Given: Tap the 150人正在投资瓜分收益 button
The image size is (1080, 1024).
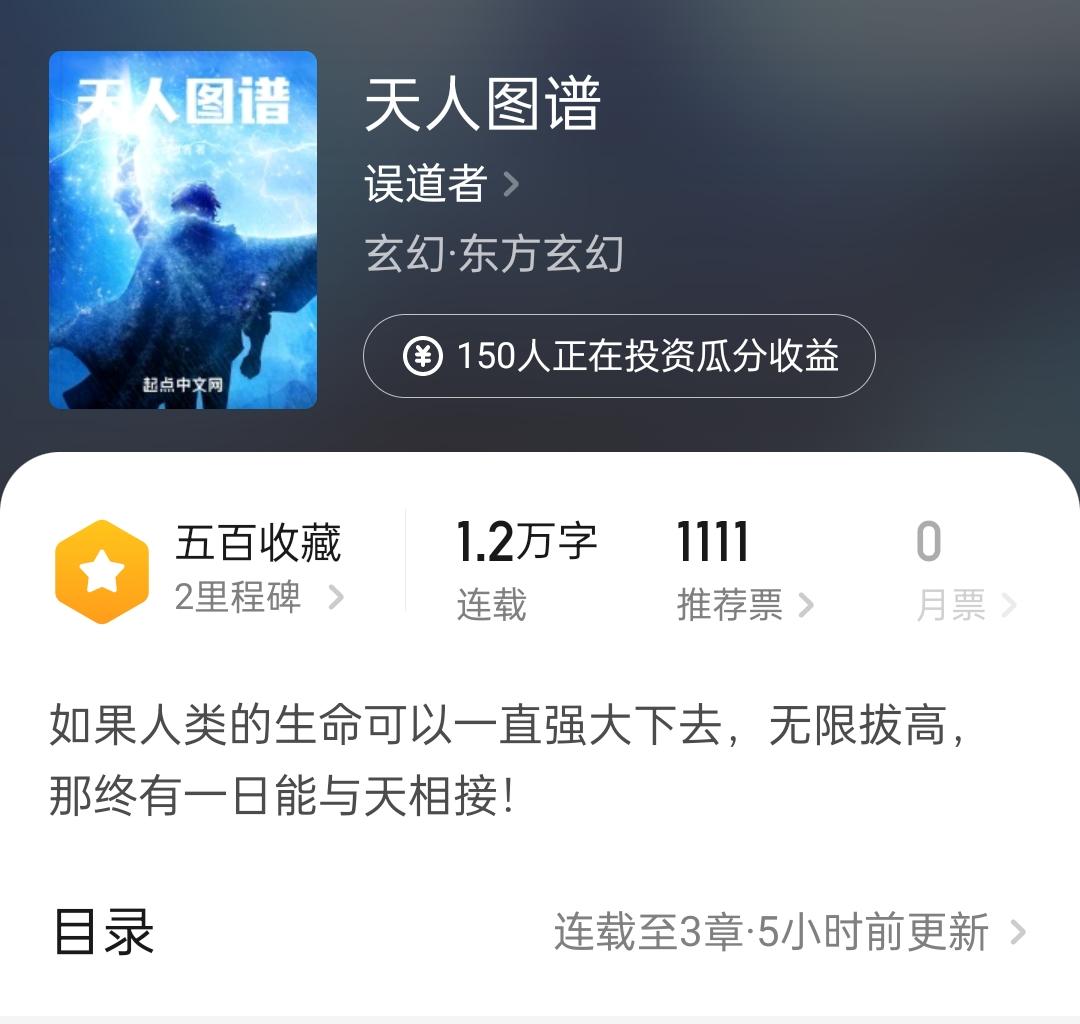Looking at the screenshot, I should pyautogui.click(x=619, y=357).
